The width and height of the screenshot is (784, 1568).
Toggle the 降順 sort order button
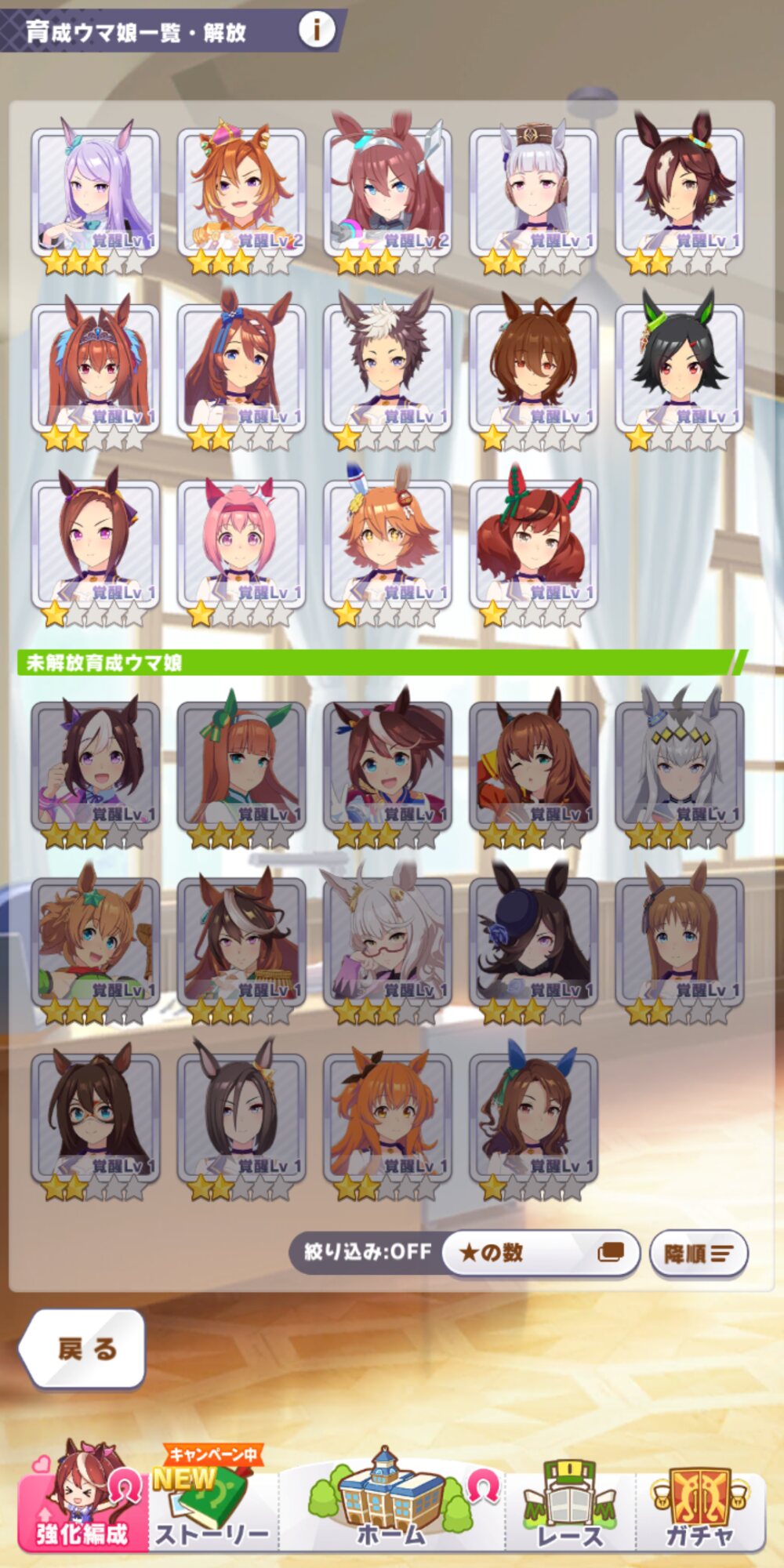(x=698, y=1254)
